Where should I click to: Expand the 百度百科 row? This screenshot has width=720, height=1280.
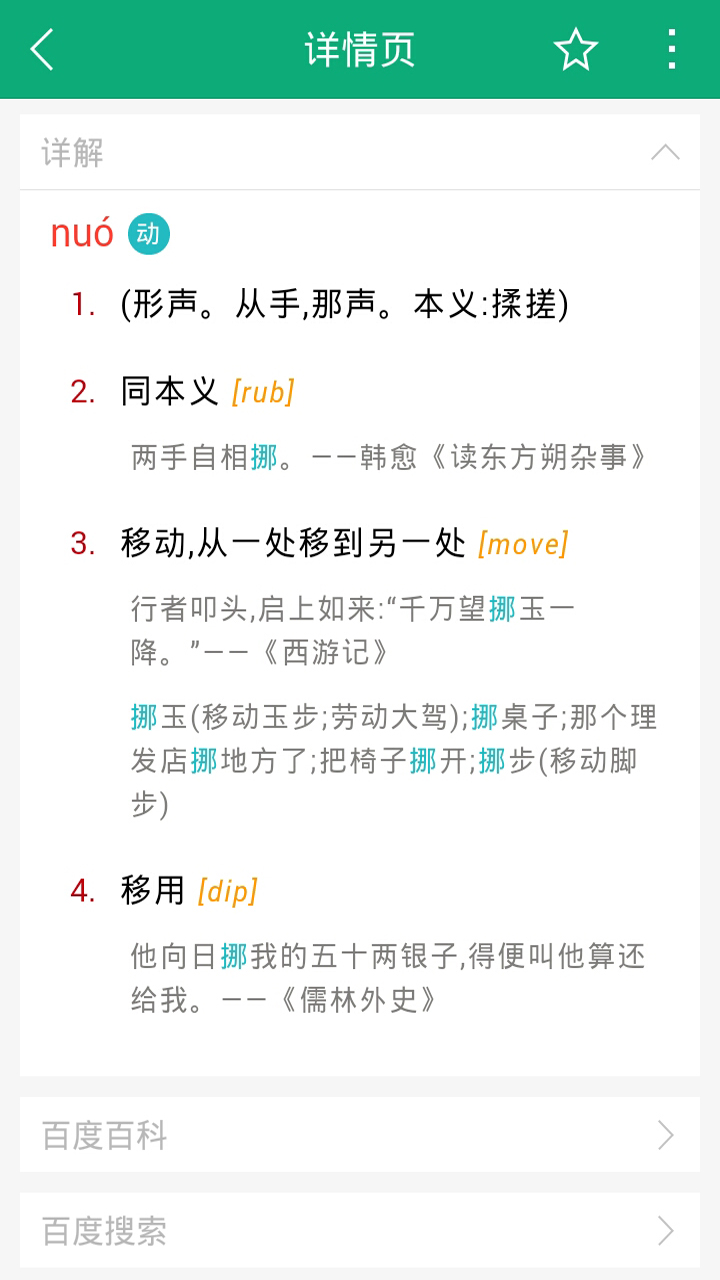pos(360,1135)
